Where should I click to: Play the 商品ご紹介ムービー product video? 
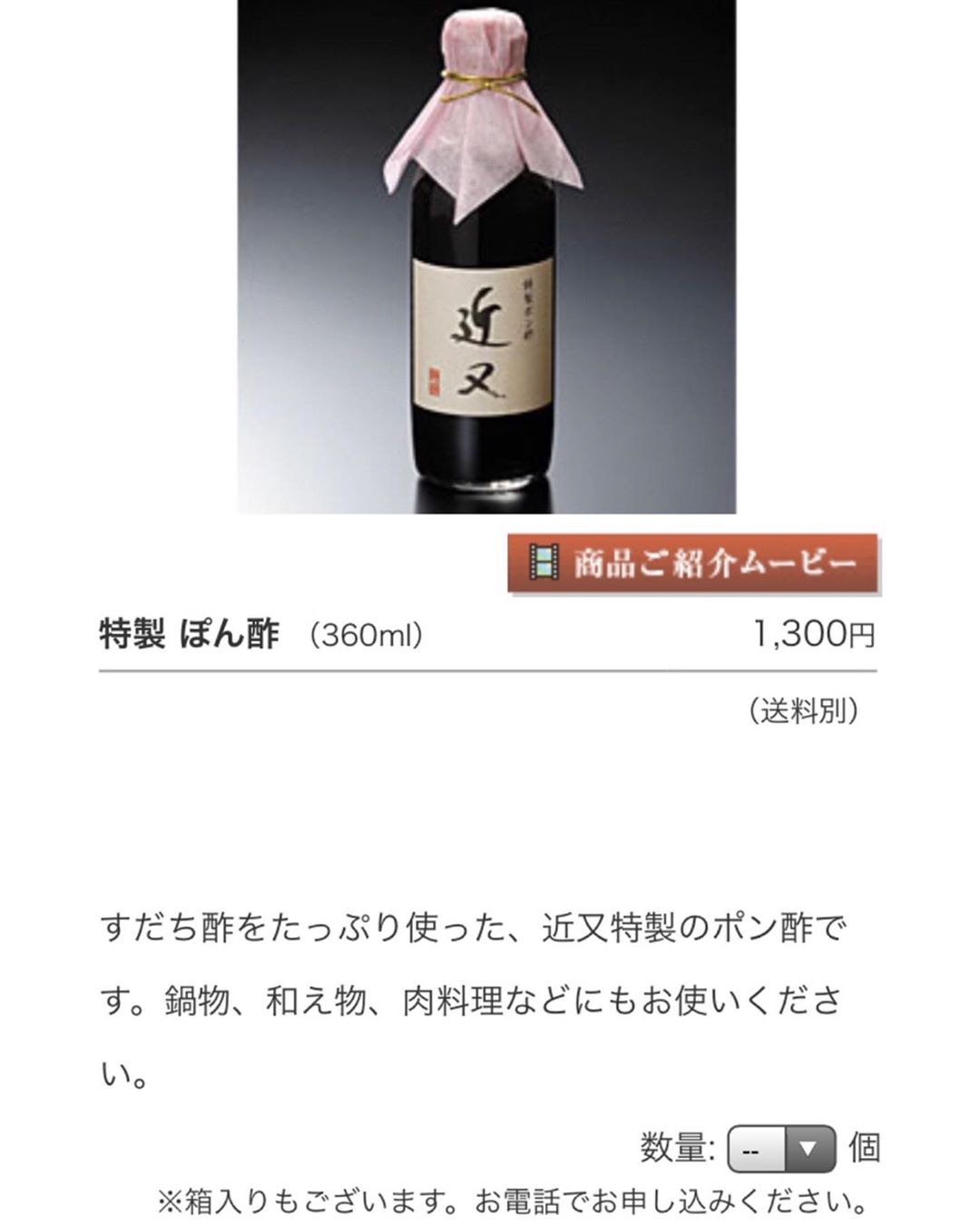(x=692, y=563)
